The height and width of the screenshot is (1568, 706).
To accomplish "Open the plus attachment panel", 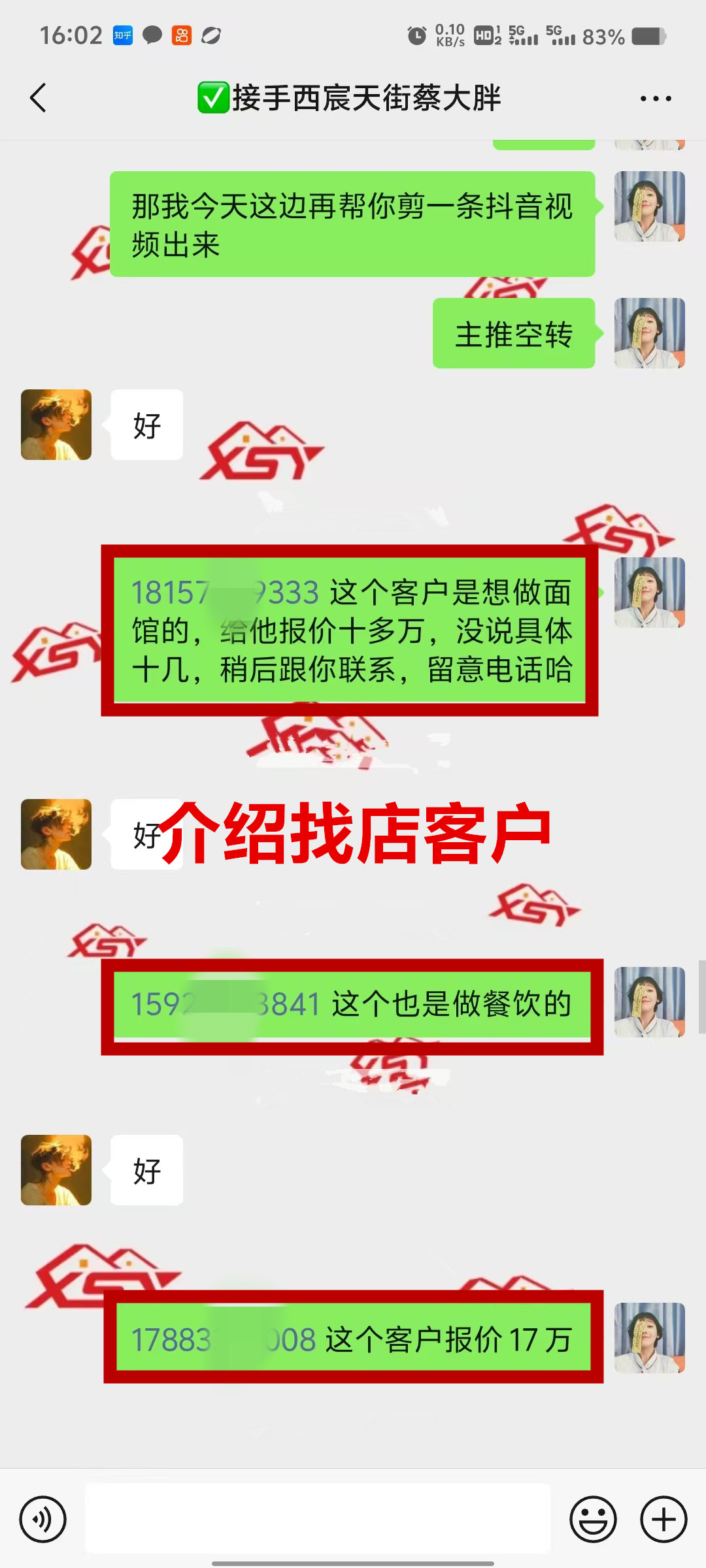I will pyautogui.click(x=663, y=1519).
